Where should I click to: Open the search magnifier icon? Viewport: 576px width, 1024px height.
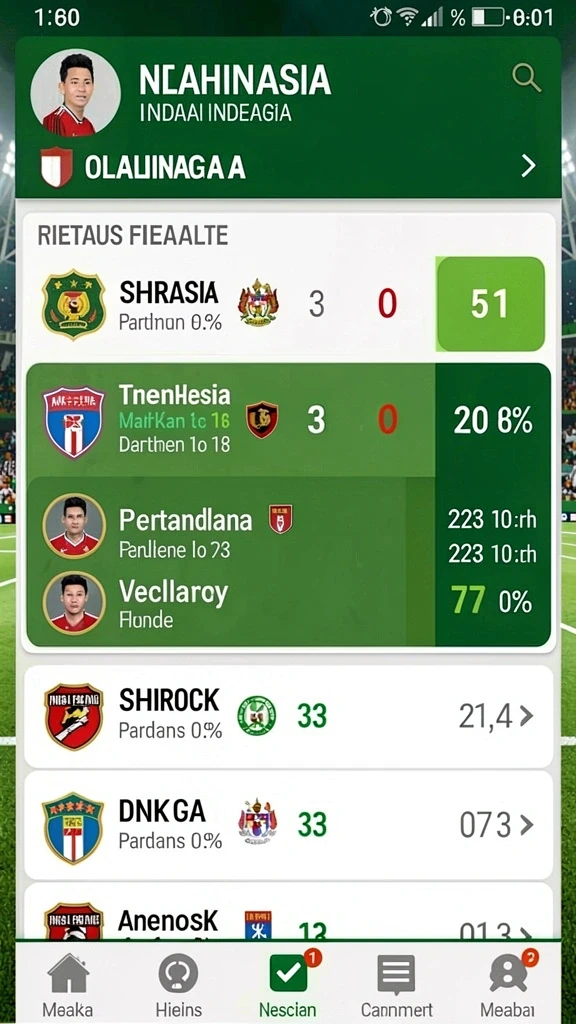click(x=526, y=78)
